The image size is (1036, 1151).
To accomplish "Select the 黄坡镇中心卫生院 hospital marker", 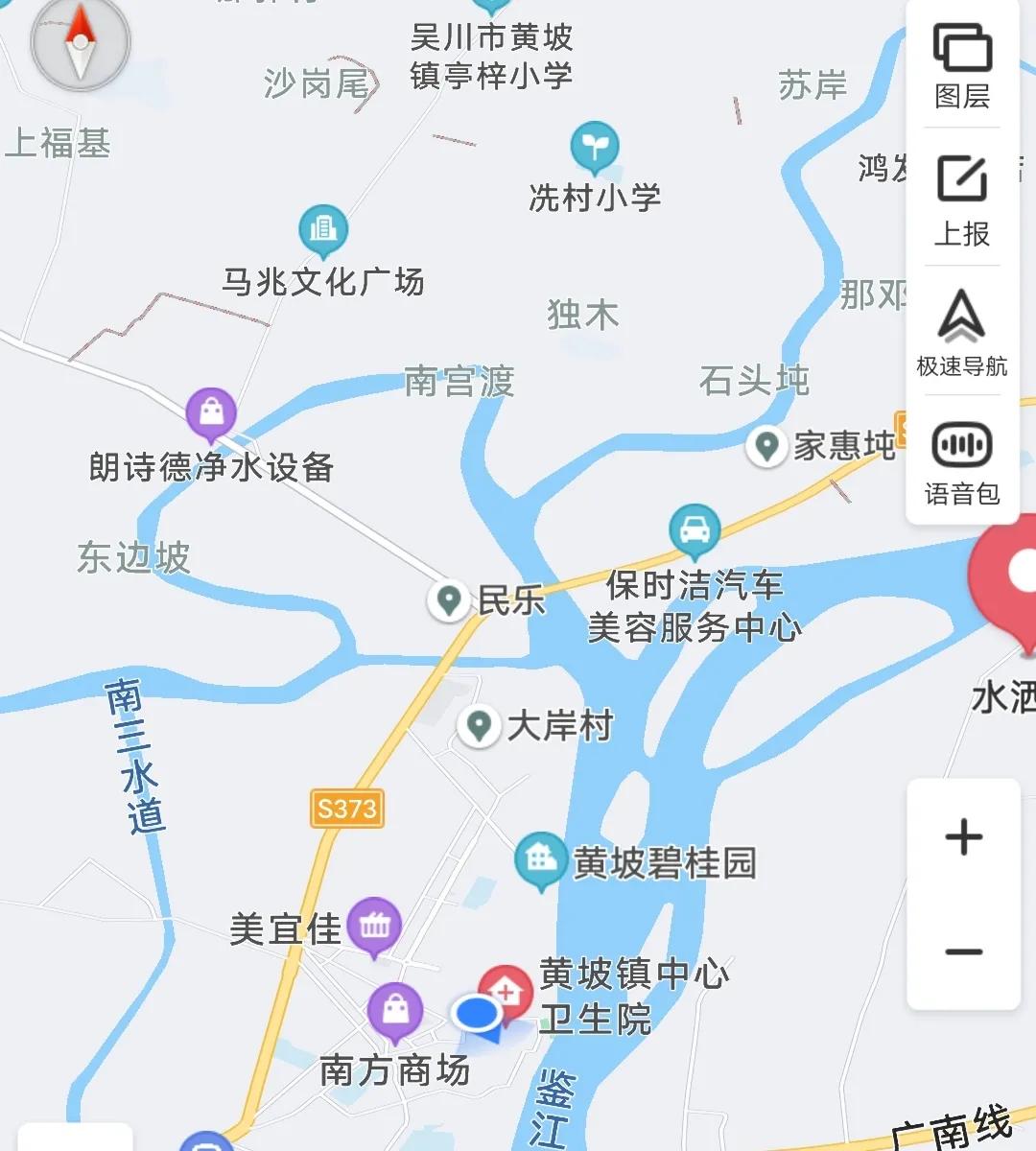I will coord(506,988).
